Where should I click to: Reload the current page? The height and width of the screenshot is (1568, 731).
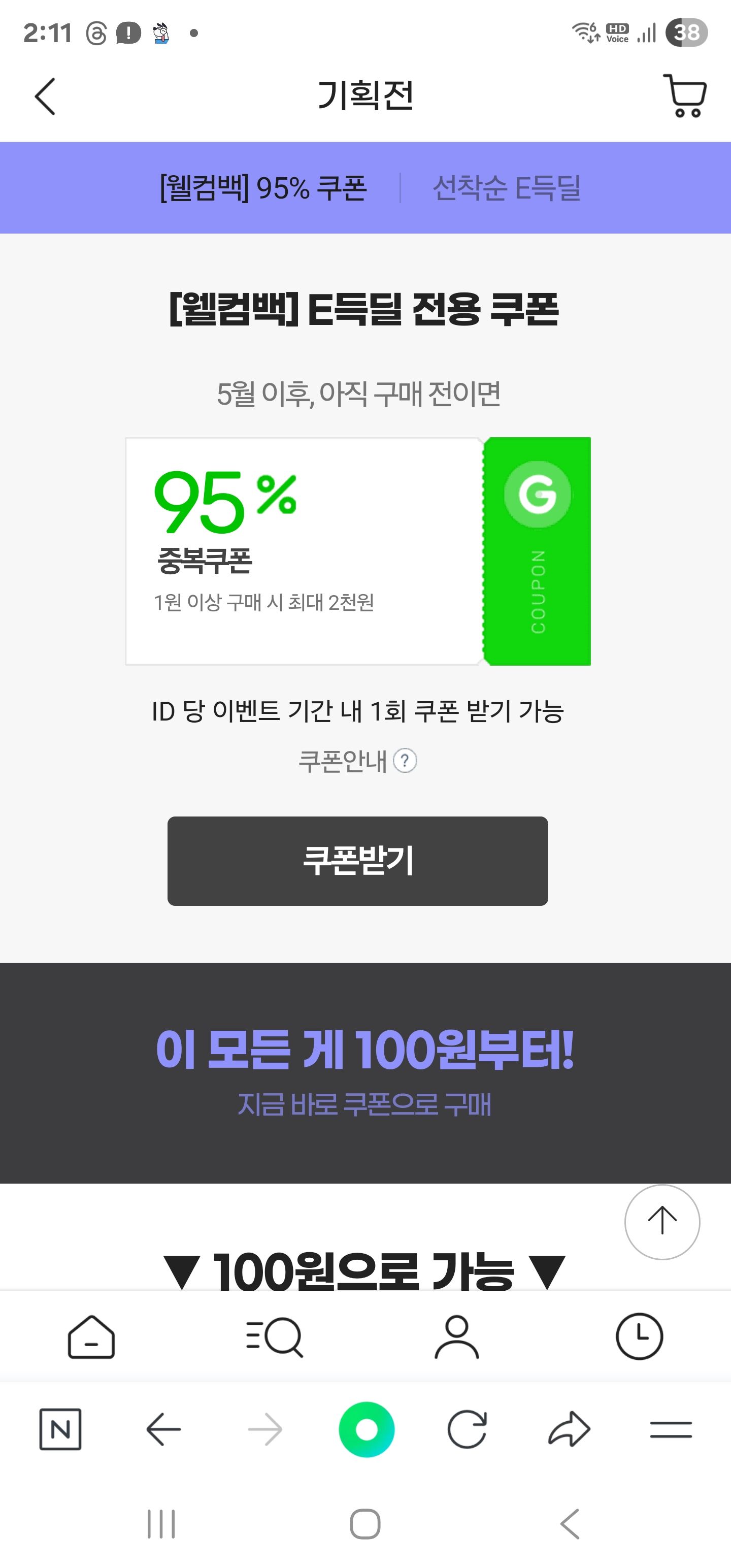click(x=468, y=1429)
